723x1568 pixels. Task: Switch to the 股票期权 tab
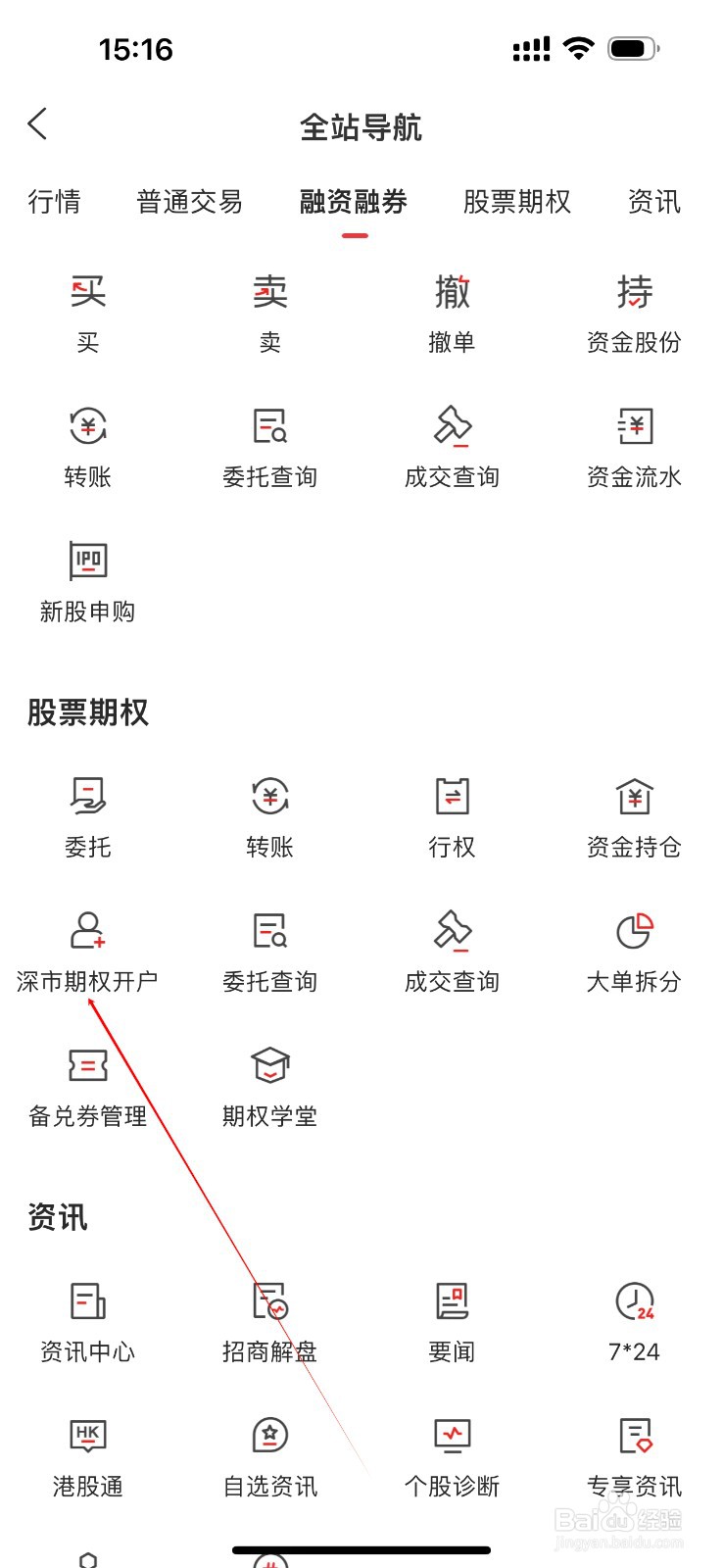(x=517, y=203)
